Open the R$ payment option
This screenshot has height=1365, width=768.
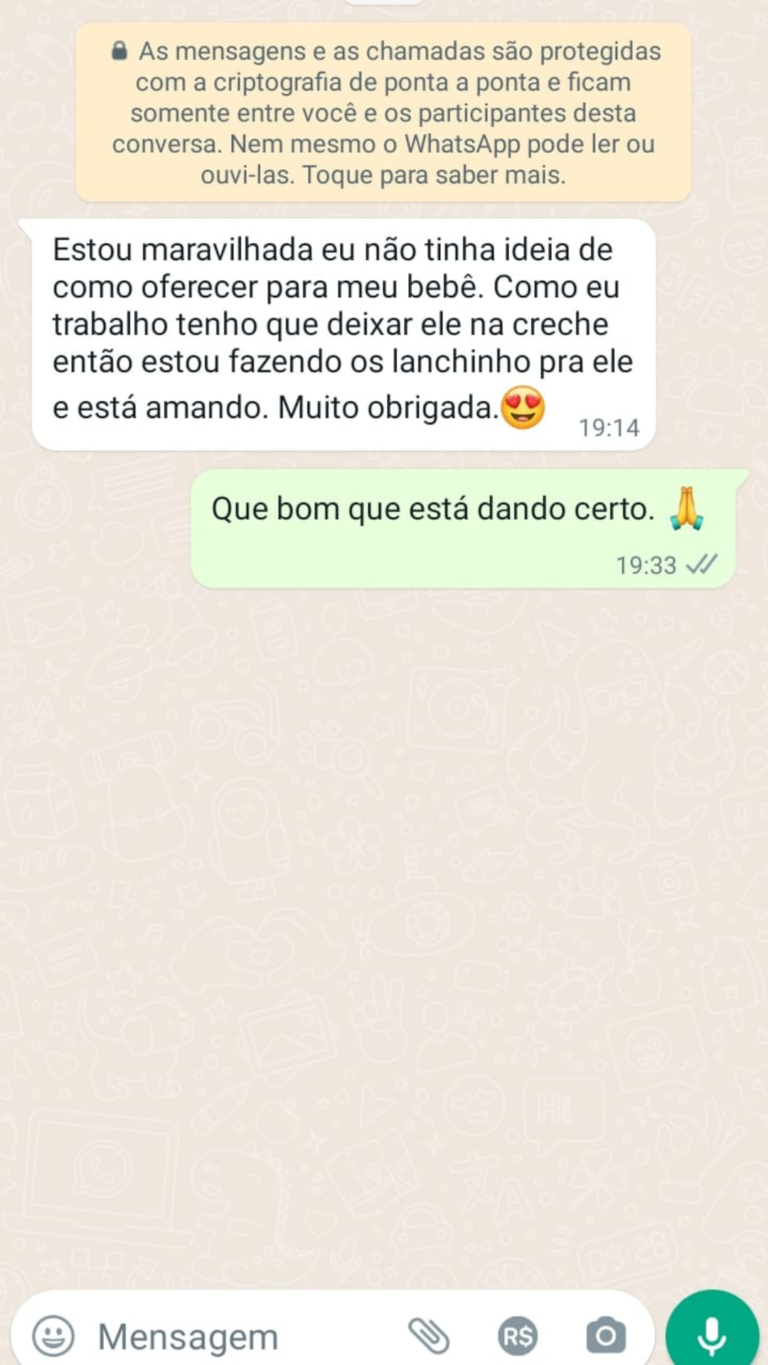[x=517, y=1335]
